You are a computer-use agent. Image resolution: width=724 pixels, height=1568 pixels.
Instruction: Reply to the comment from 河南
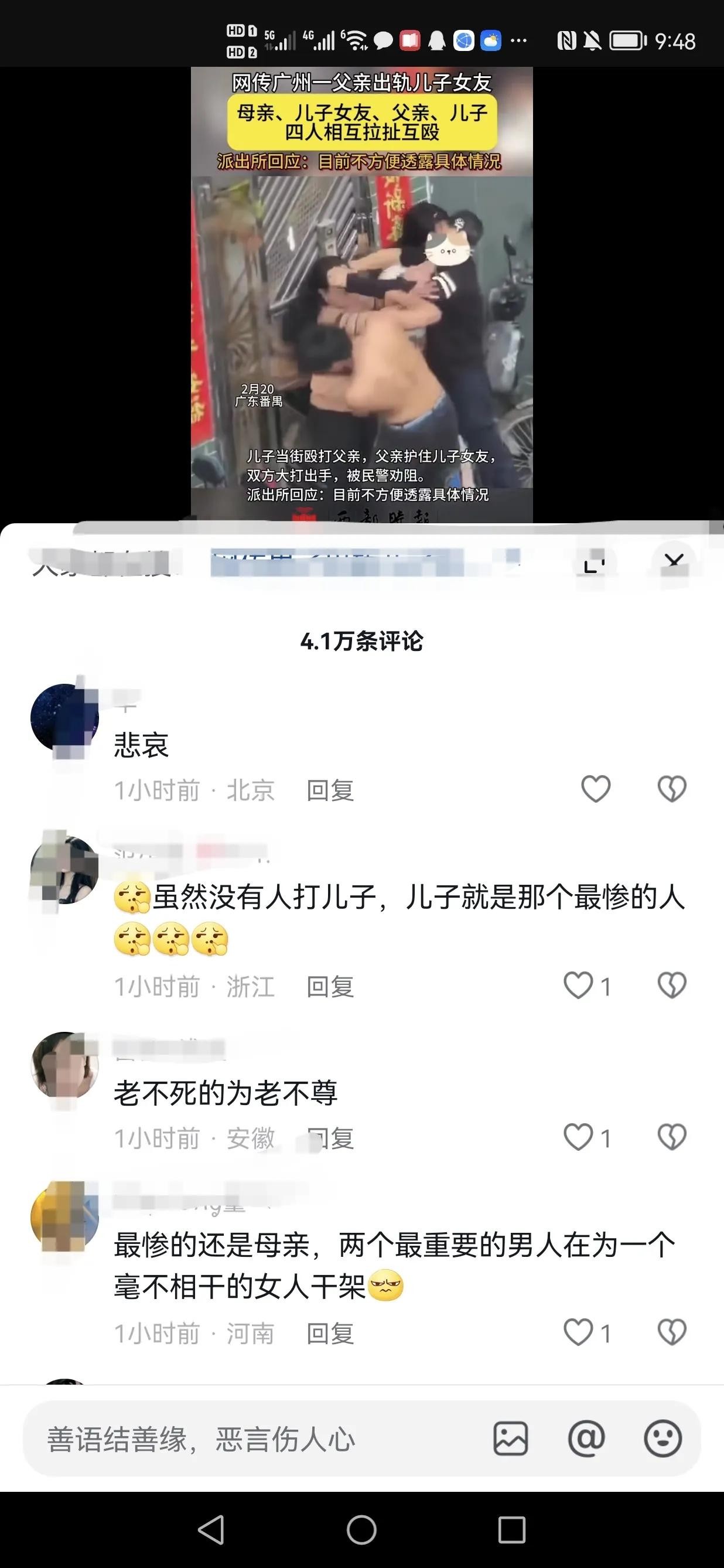330,1334
